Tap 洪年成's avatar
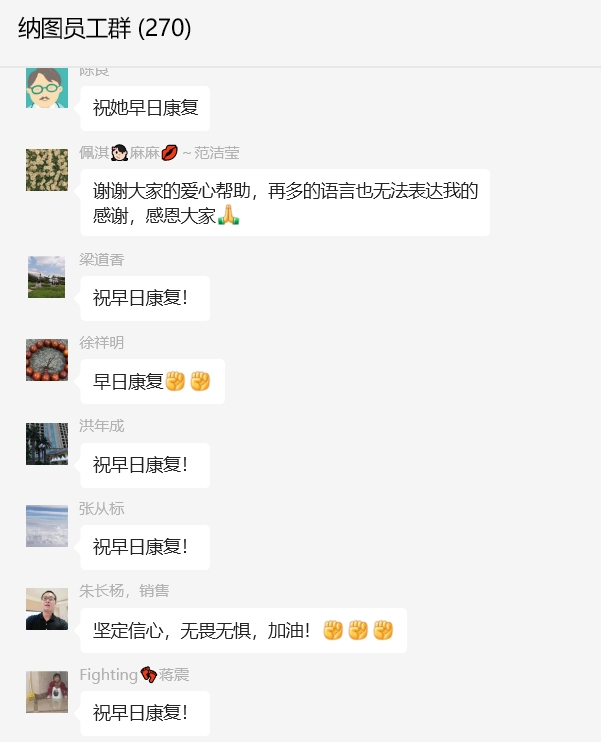 point(46,443)
